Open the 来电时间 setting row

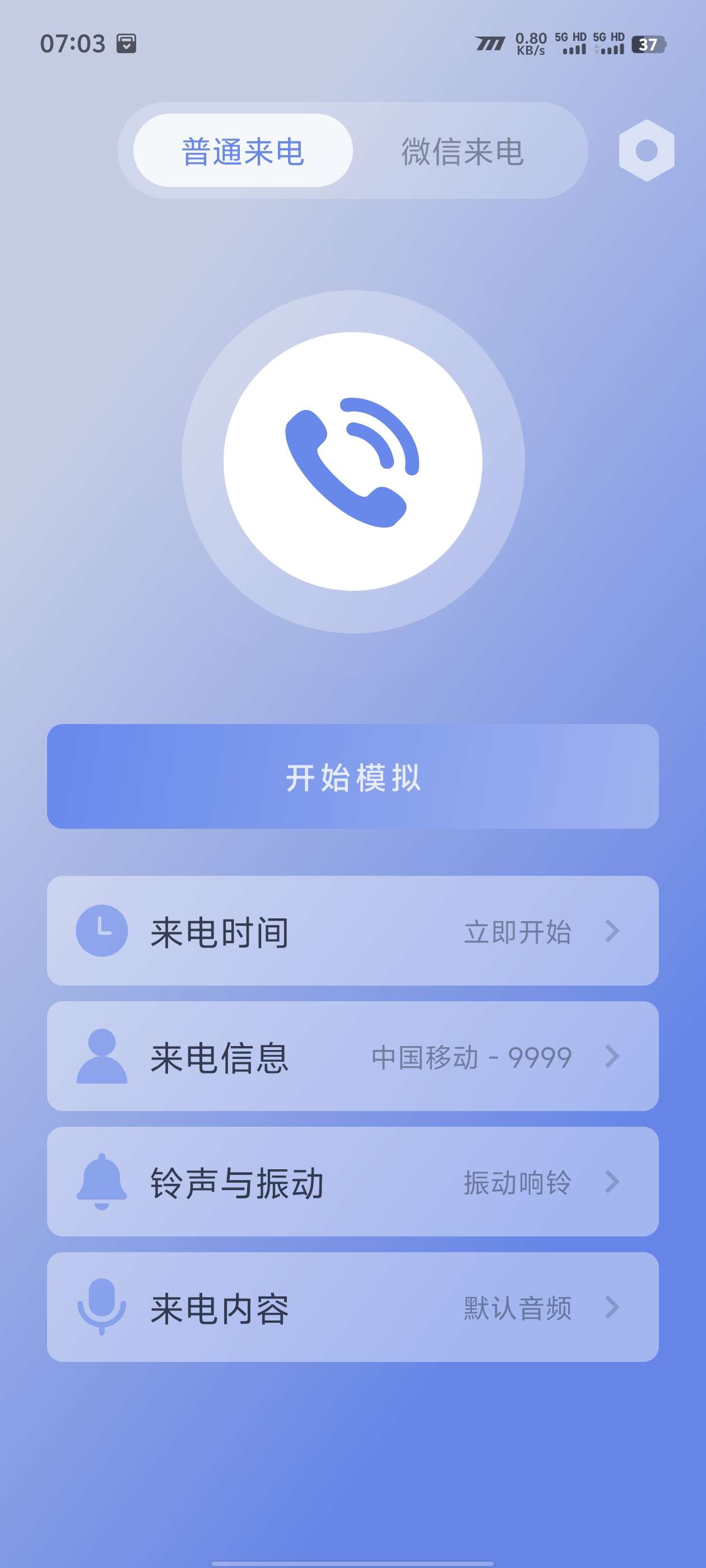(352, 931)
